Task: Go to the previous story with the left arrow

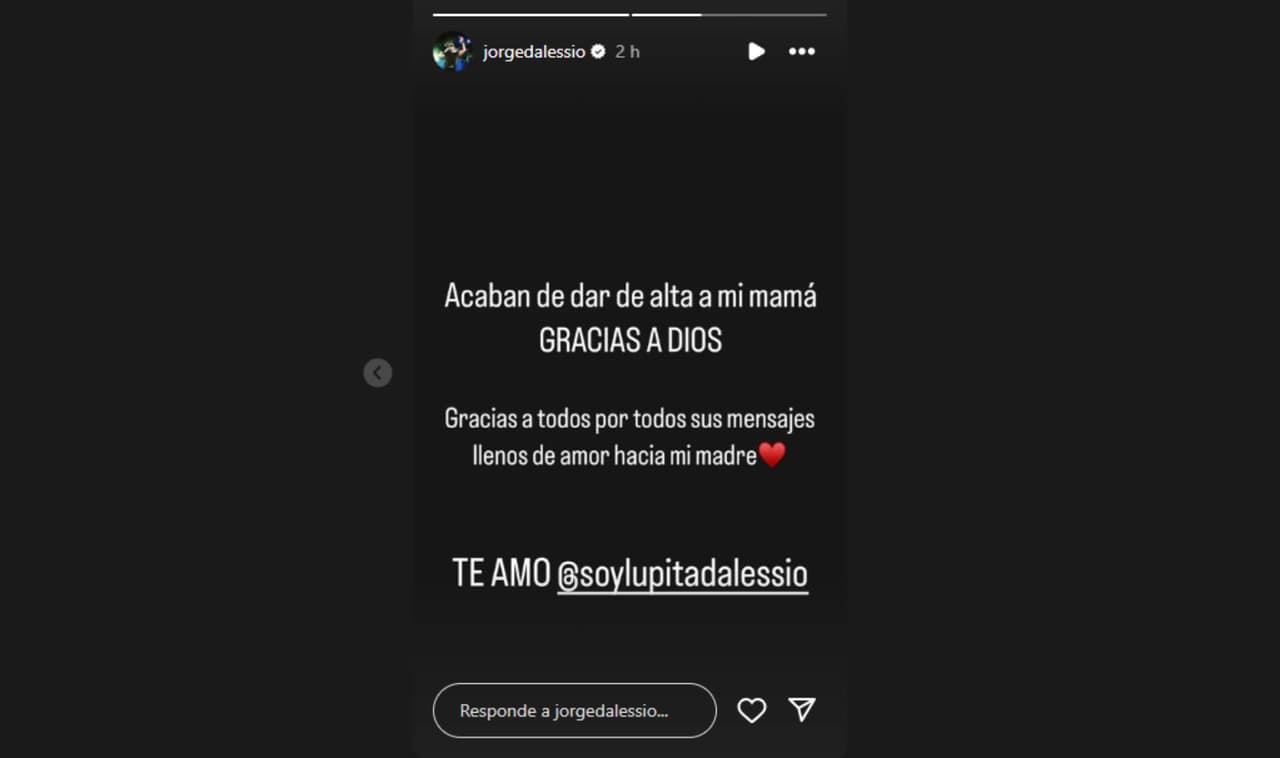Action: (x=377, y=373)
